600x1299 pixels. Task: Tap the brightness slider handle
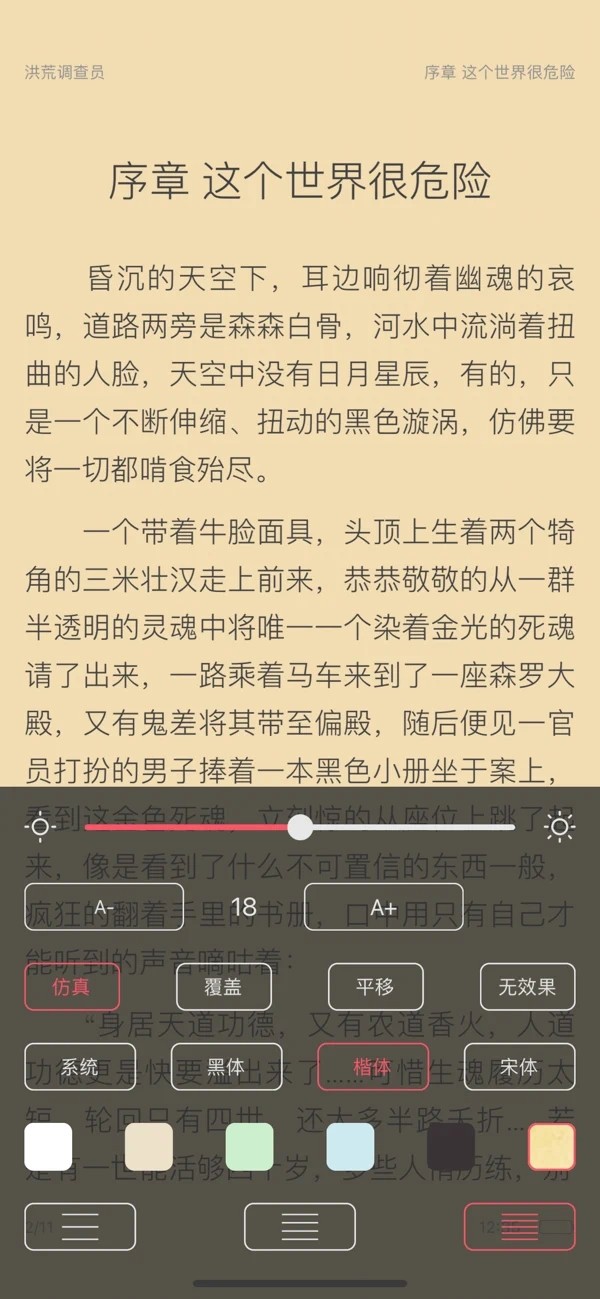click(300, 827)
